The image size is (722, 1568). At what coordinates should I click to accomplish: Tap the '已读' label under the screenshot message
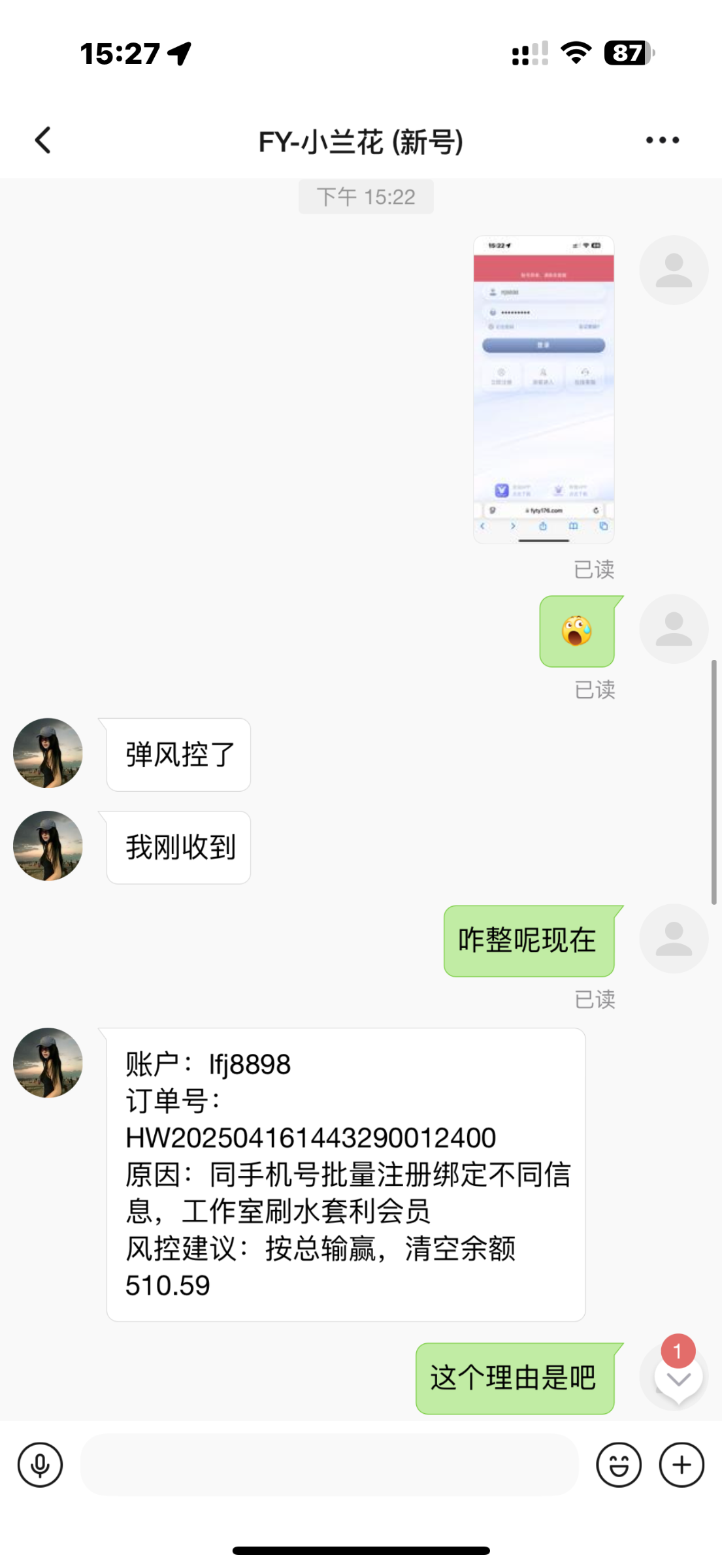[x=595, y=570]
